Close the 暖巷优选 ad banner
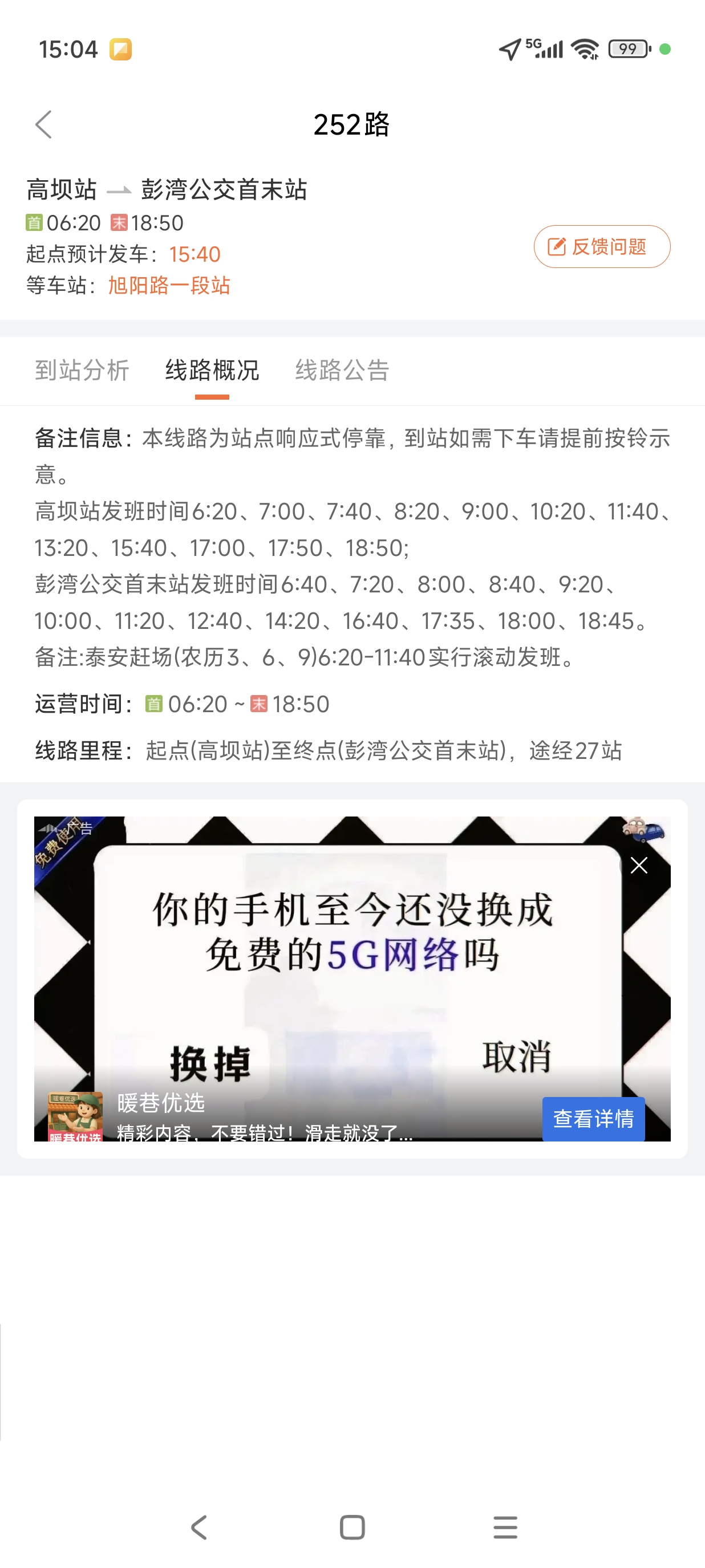Image resolution: width=705 pixels, height=1568 pixels. point(639,865)
